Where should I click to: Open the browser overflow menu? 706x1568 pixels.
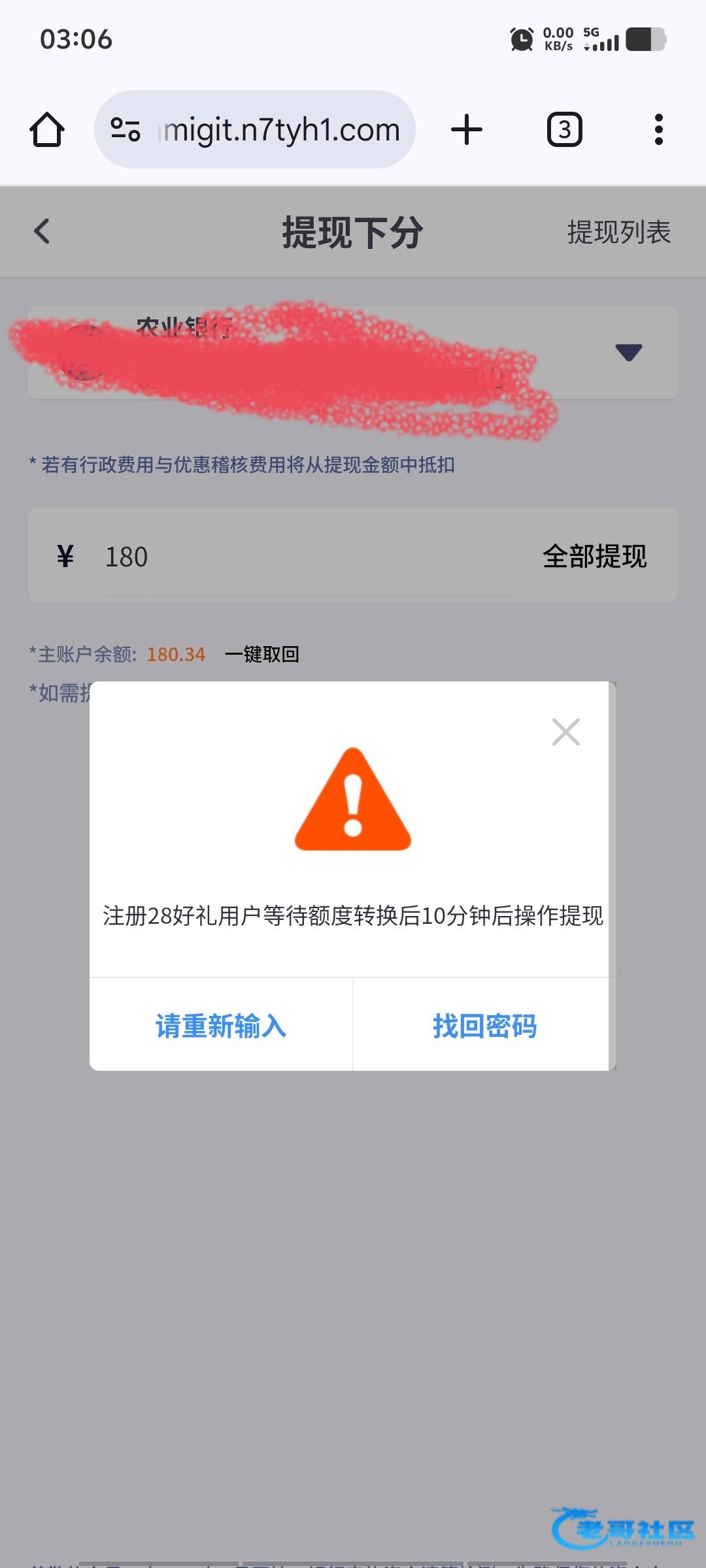click(658, 129)
